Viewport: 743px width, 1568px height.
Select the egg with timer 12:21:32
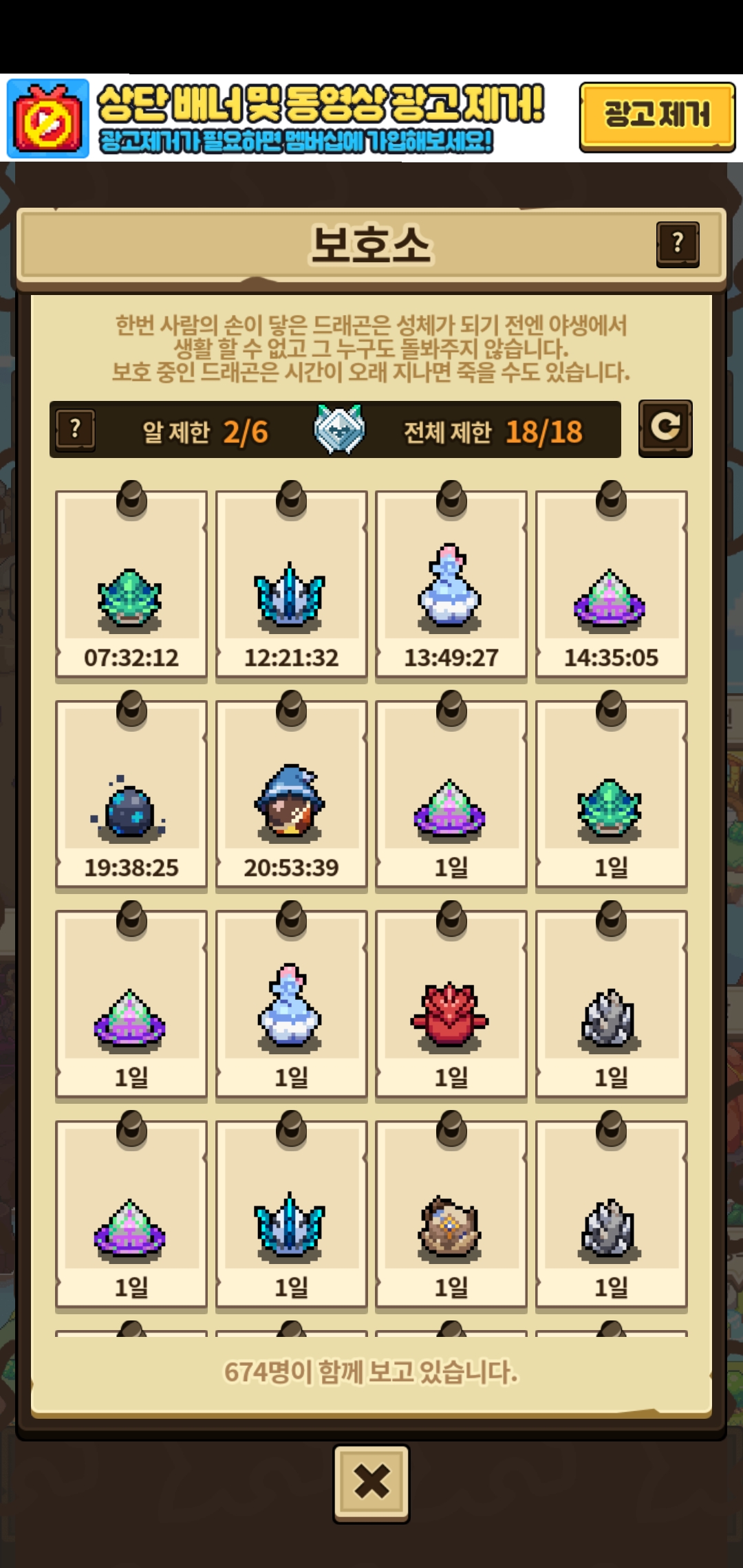click(291, 585)
